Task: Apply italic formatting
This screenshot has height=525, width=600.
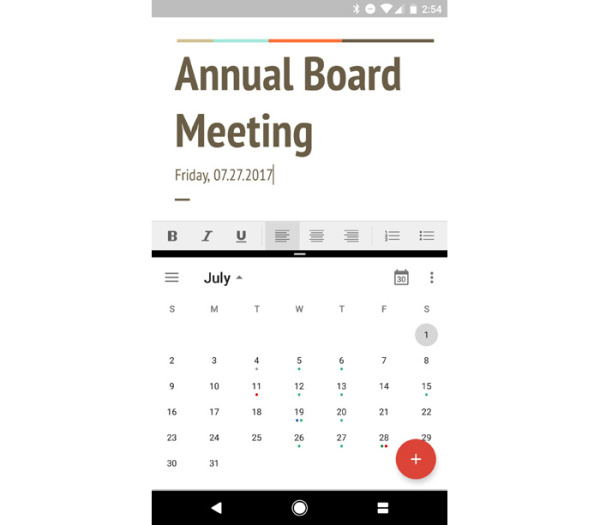Action: pos(207,236)
